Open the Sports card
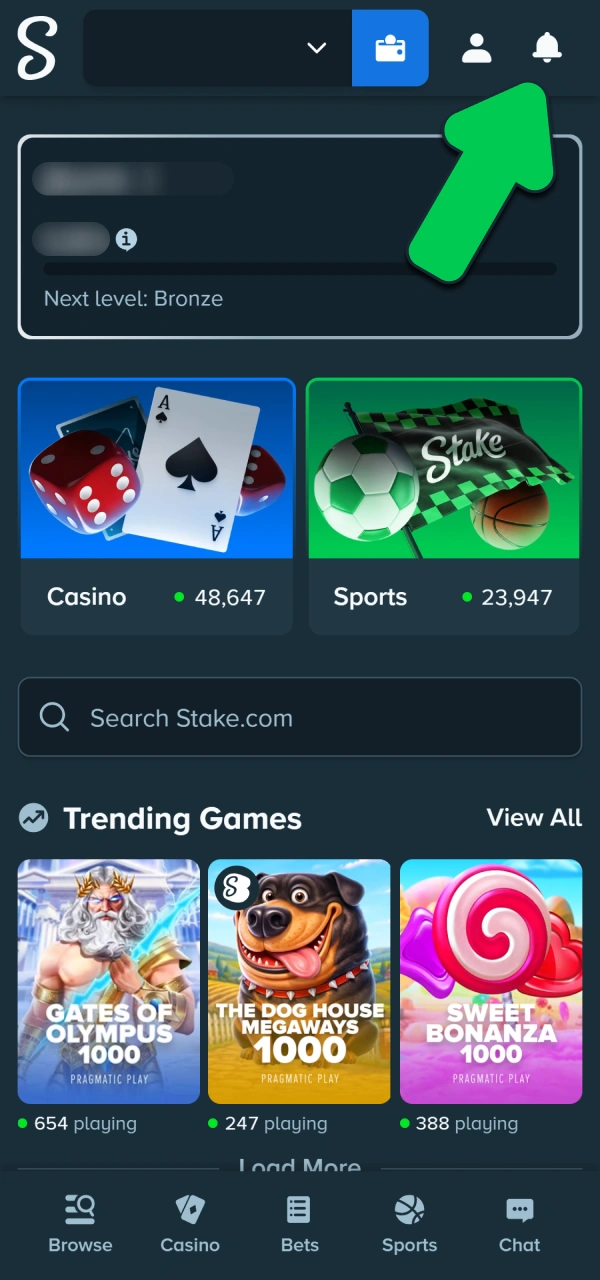 tap(444, 506)
